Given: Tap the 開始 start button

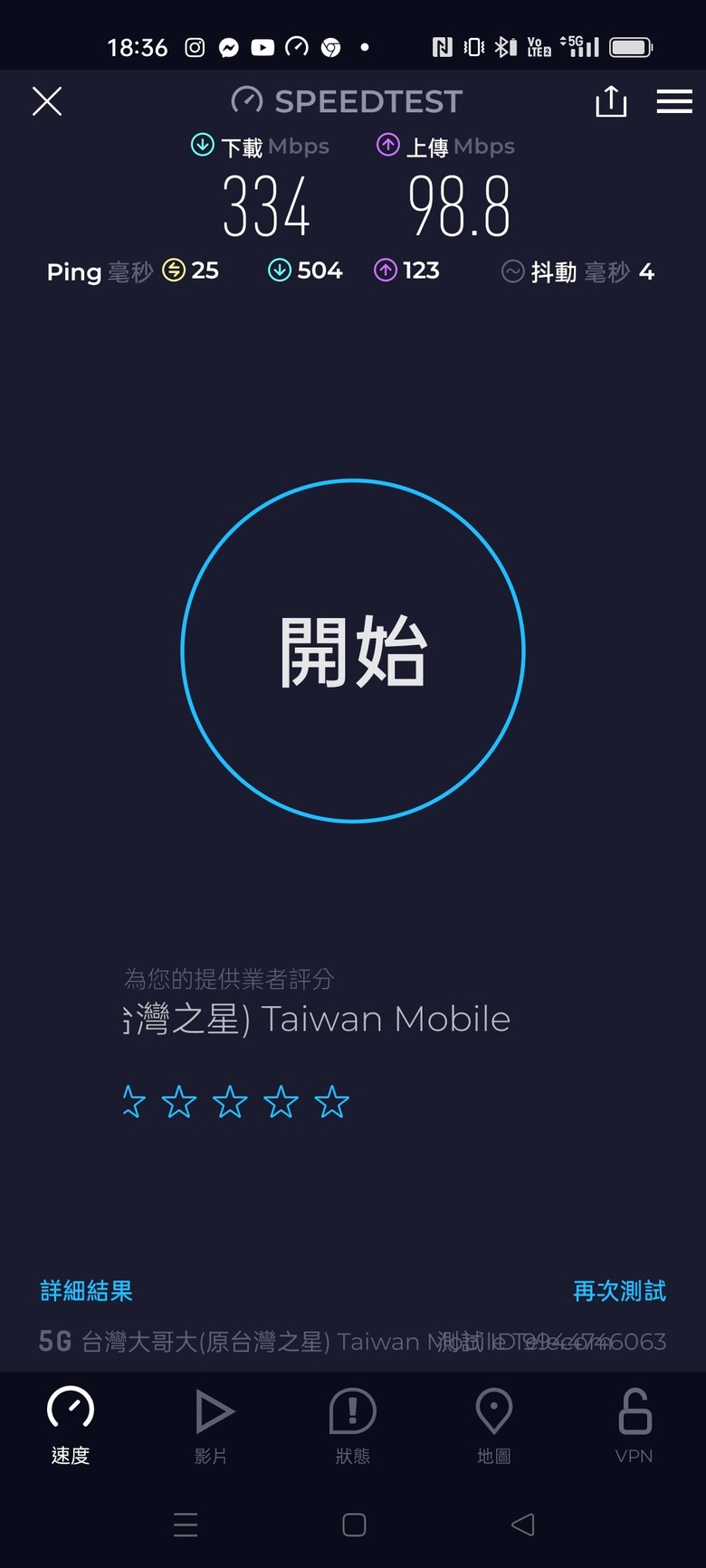Looking at the screenshot, I should [x=353, y=651].
